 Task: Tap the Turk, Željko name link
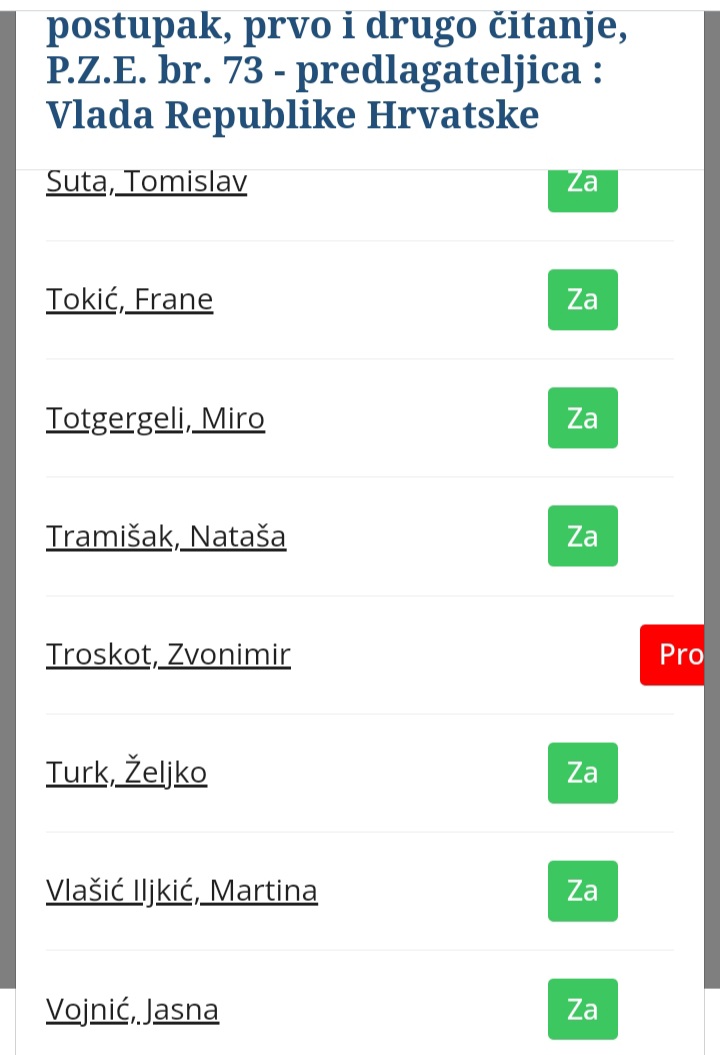coord(127,773)
